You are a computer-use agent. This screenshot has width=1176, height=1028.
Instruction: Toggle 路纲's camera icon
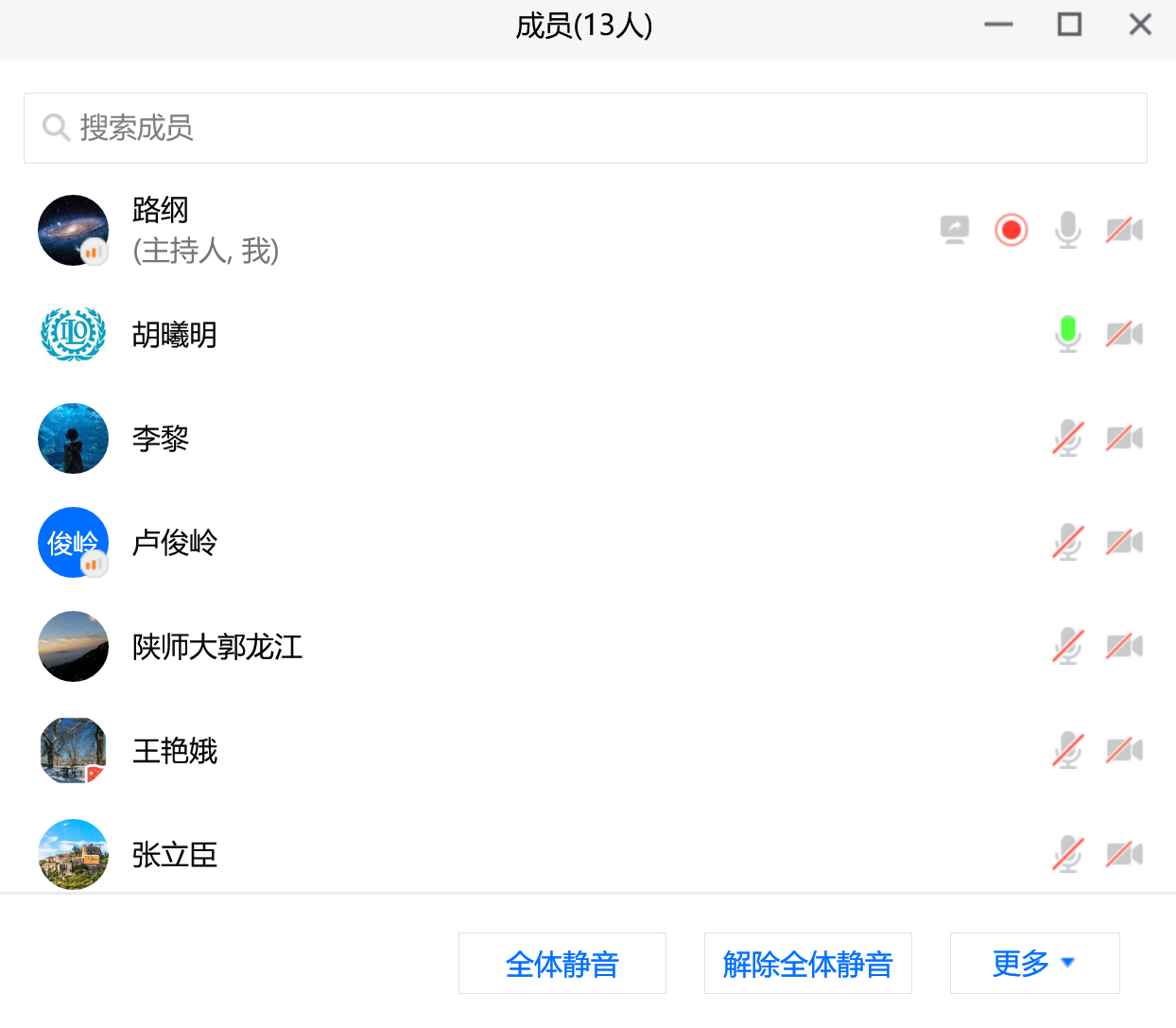[1124, 230]
